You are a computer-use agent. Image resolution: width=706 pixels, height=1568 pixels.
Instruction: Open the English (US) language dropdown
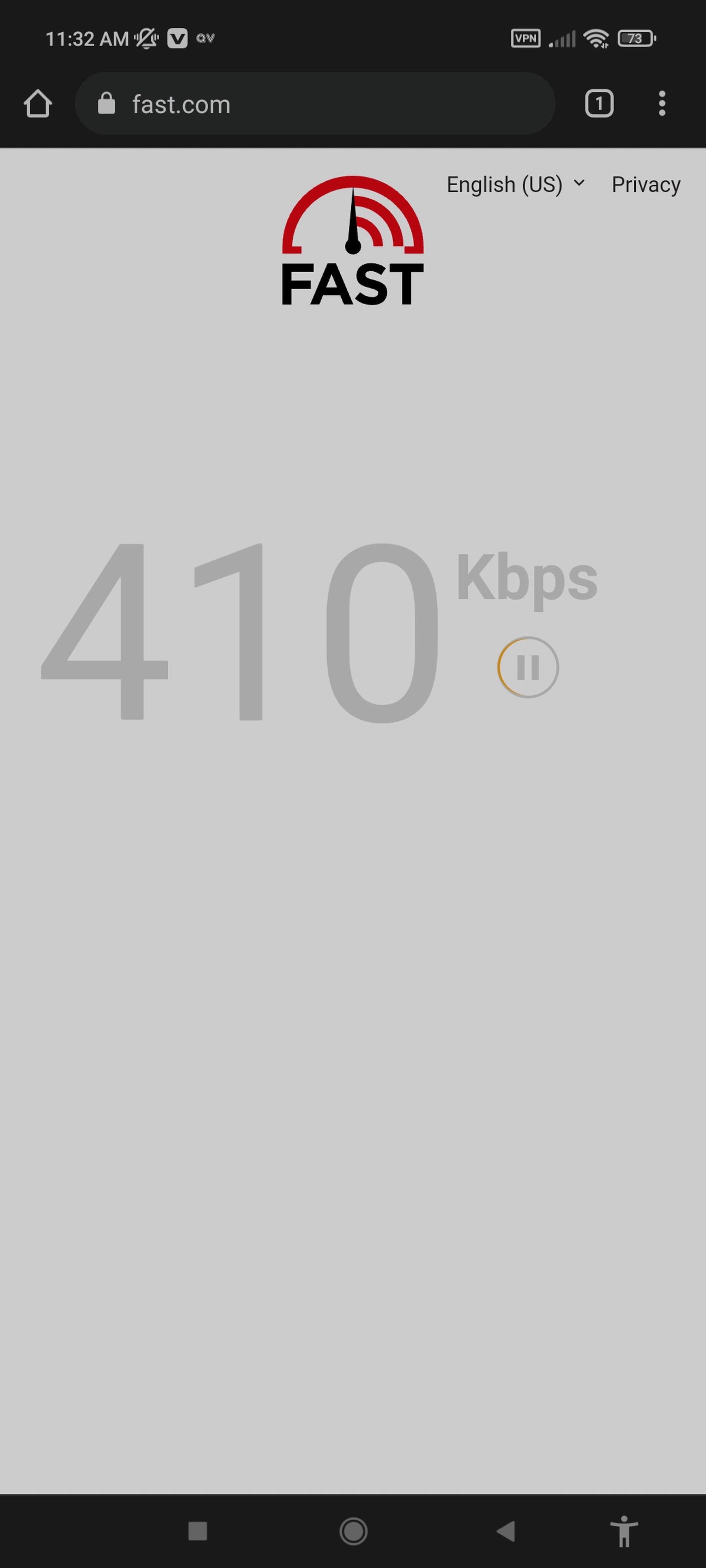[x=515, y=185]
